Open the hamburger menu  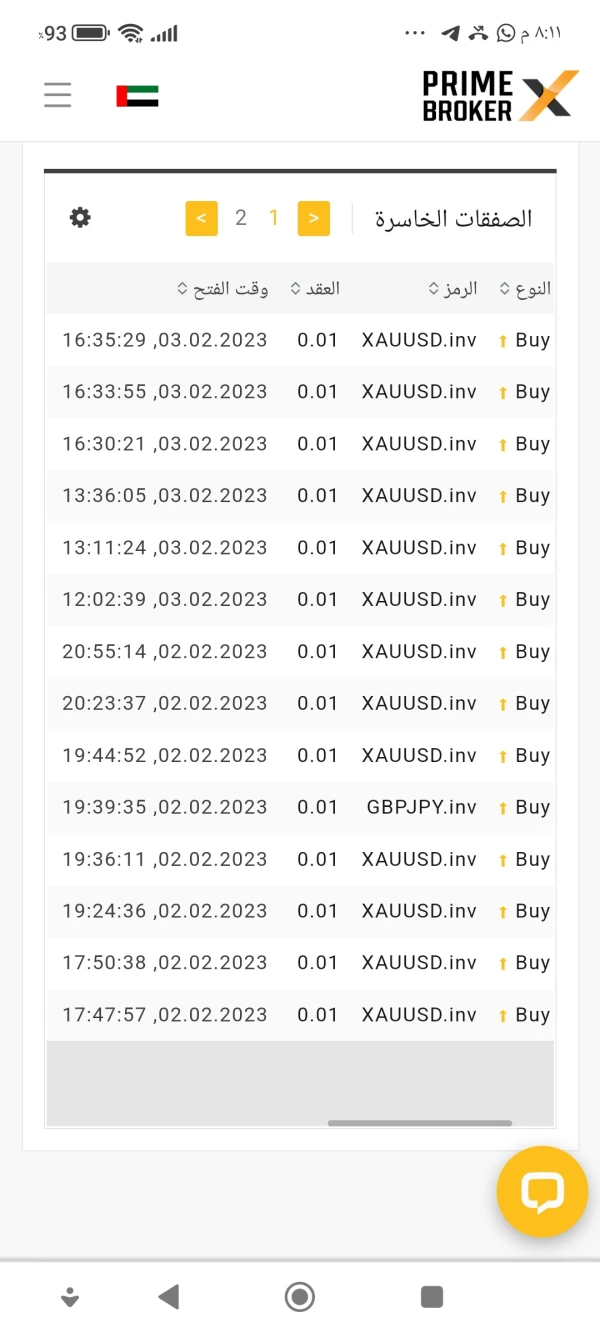tap(58, 95)
